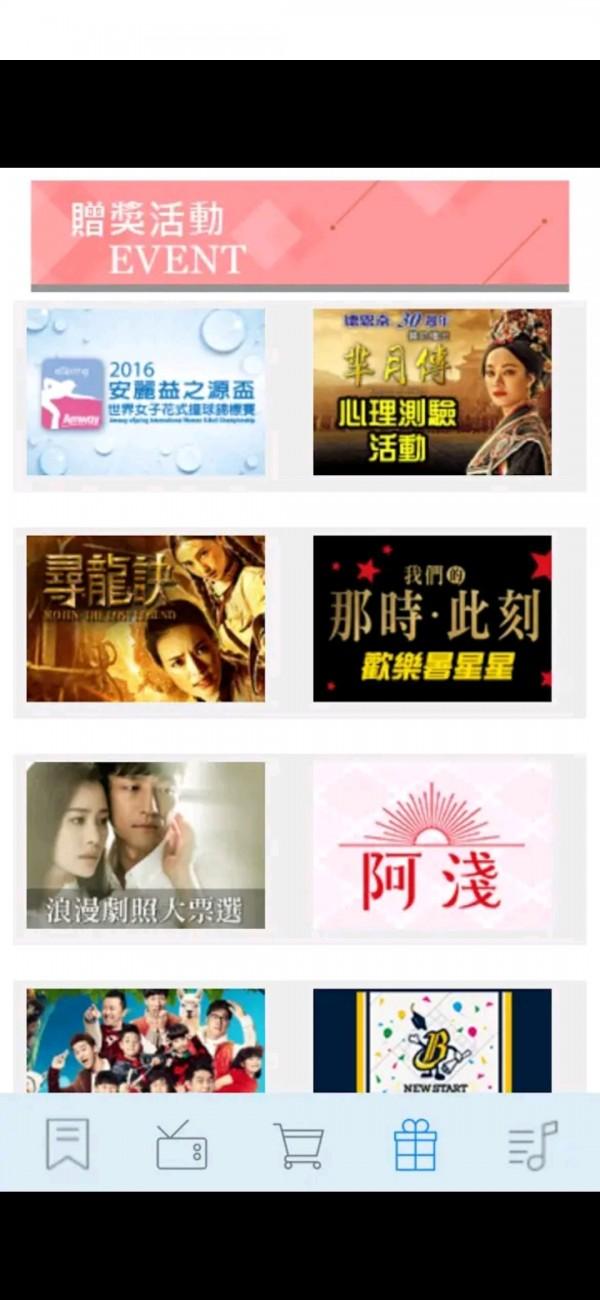Image resolution: width=600 pixels, height=1300 pixels.
Task: Open the 2016 安麗益之源盃 event tile
Action: pyautogui.click(x=146, y=391)
